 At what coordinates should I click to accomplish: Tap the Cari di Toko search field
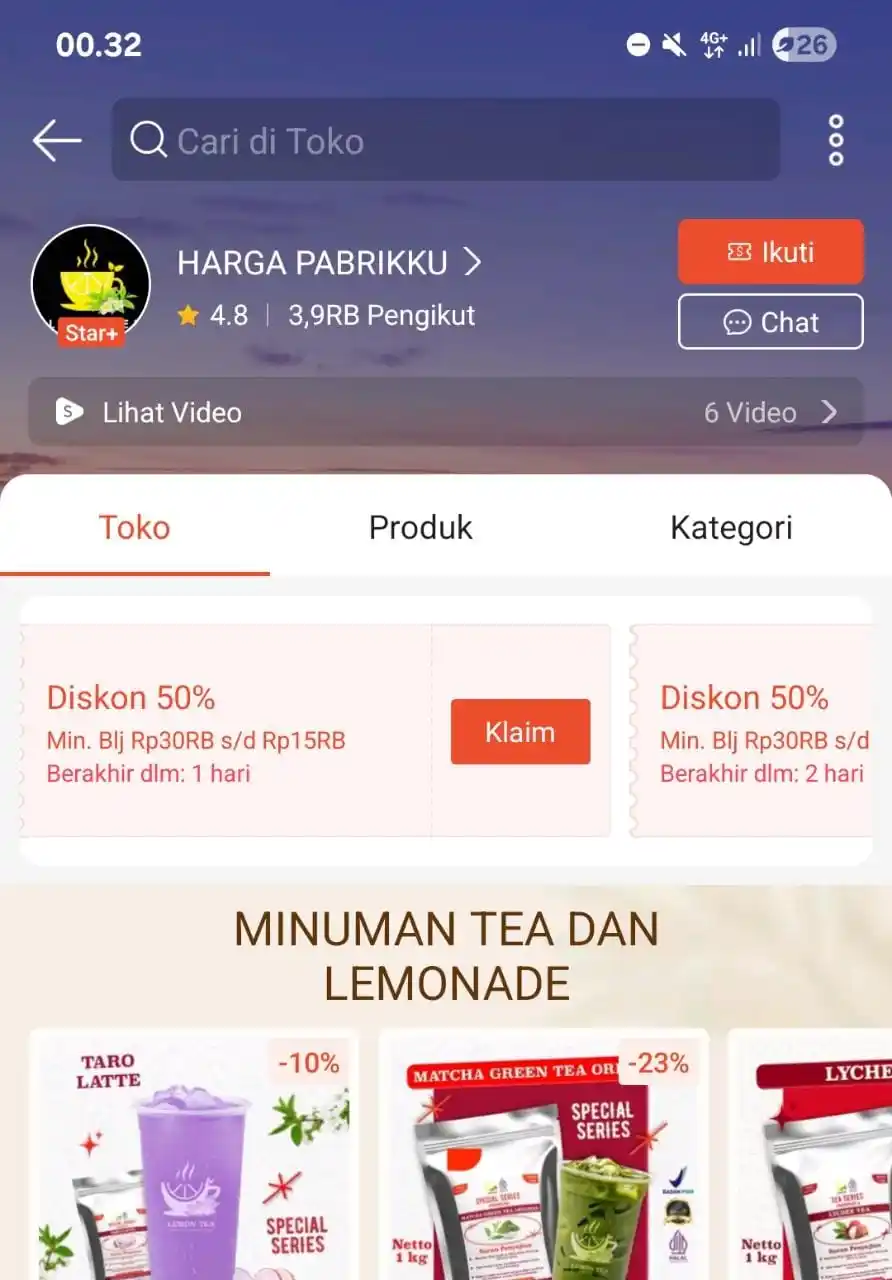pyautogui.click(x=445, y=141)
